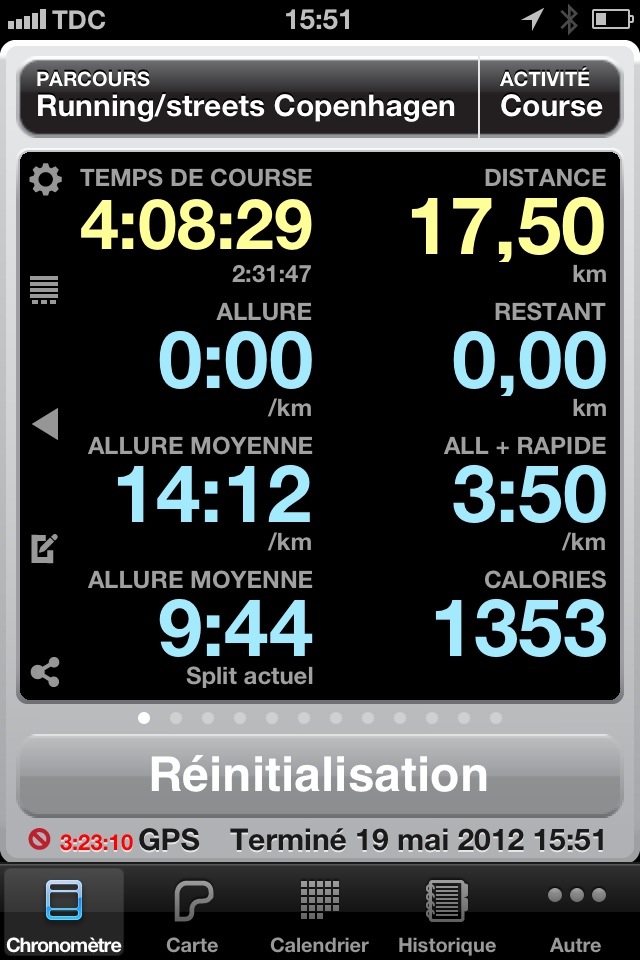Open the Autre tab
This screenshot has height=960, width=640.
[576, 916]
